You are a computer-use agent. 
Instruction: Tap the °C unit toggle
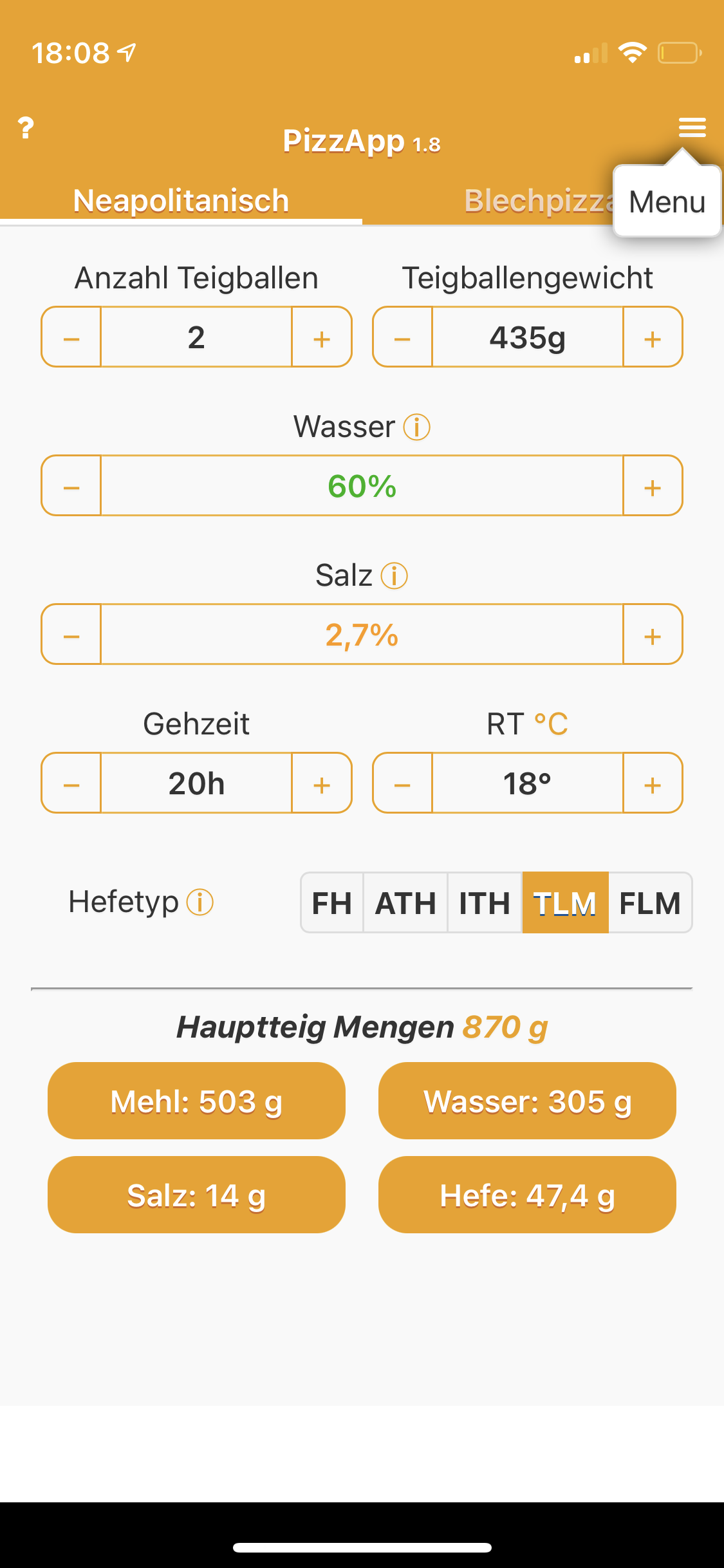551,724
